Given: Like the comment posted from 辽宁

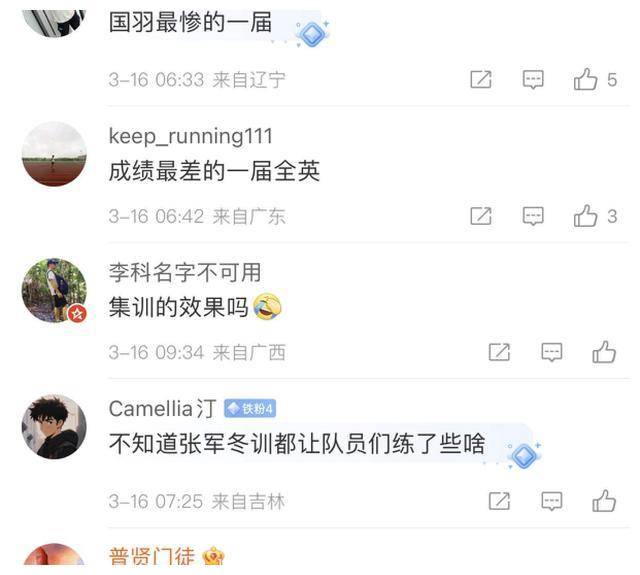Looking at the screenshot, I should click(586, 80).
